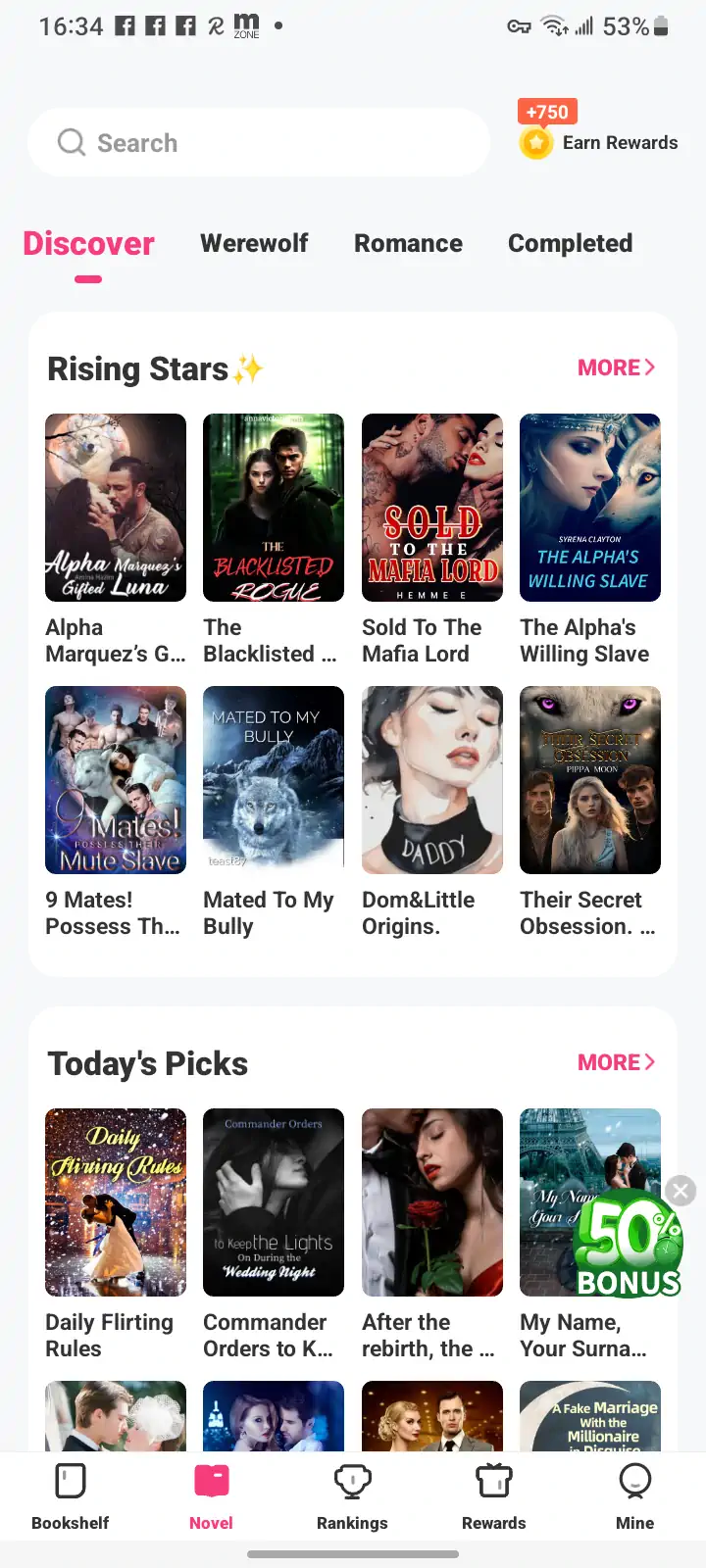
Task: Open the Rankings tab
Action: pos(352,1495)
